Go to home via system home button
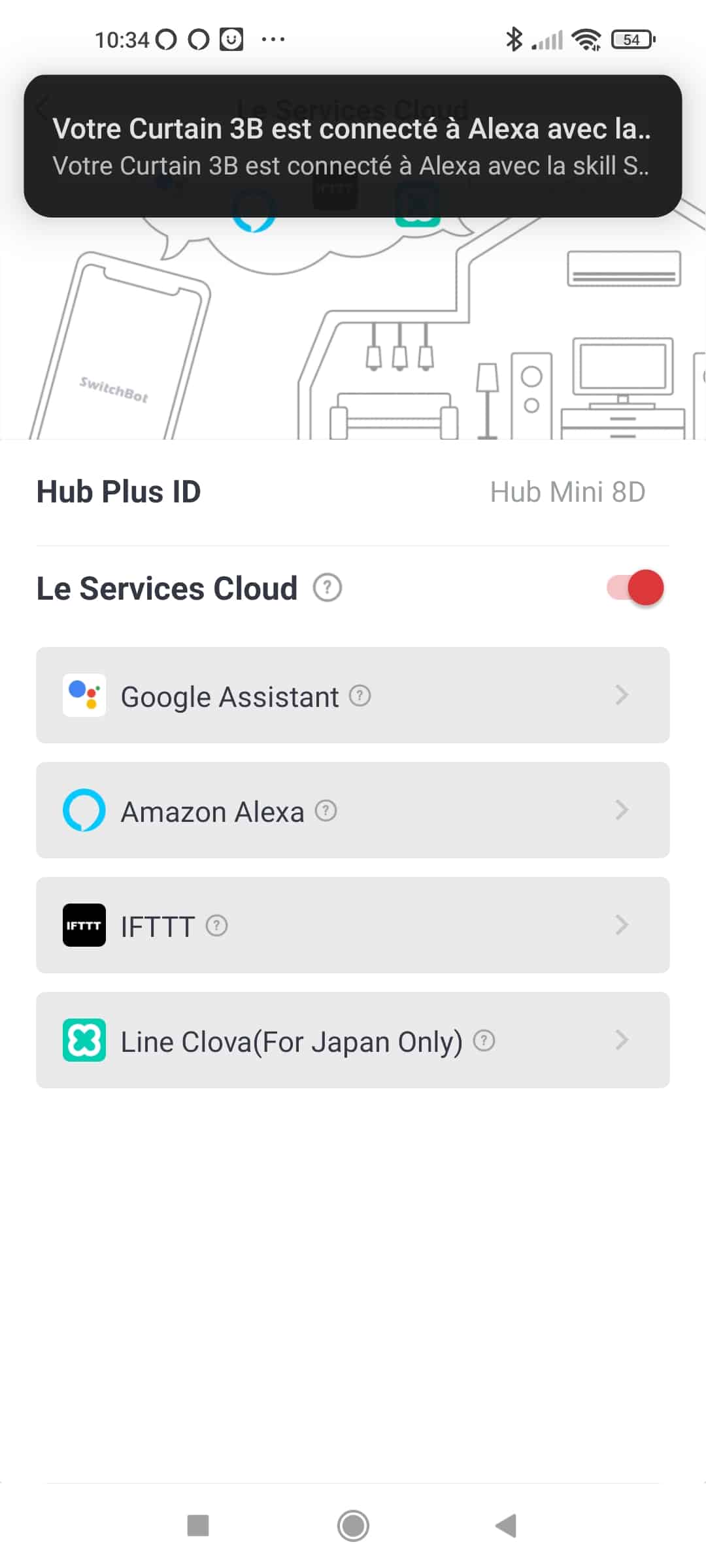Image resolution: width=706 pixels, height=1568 pixels. coord(353,1526)
